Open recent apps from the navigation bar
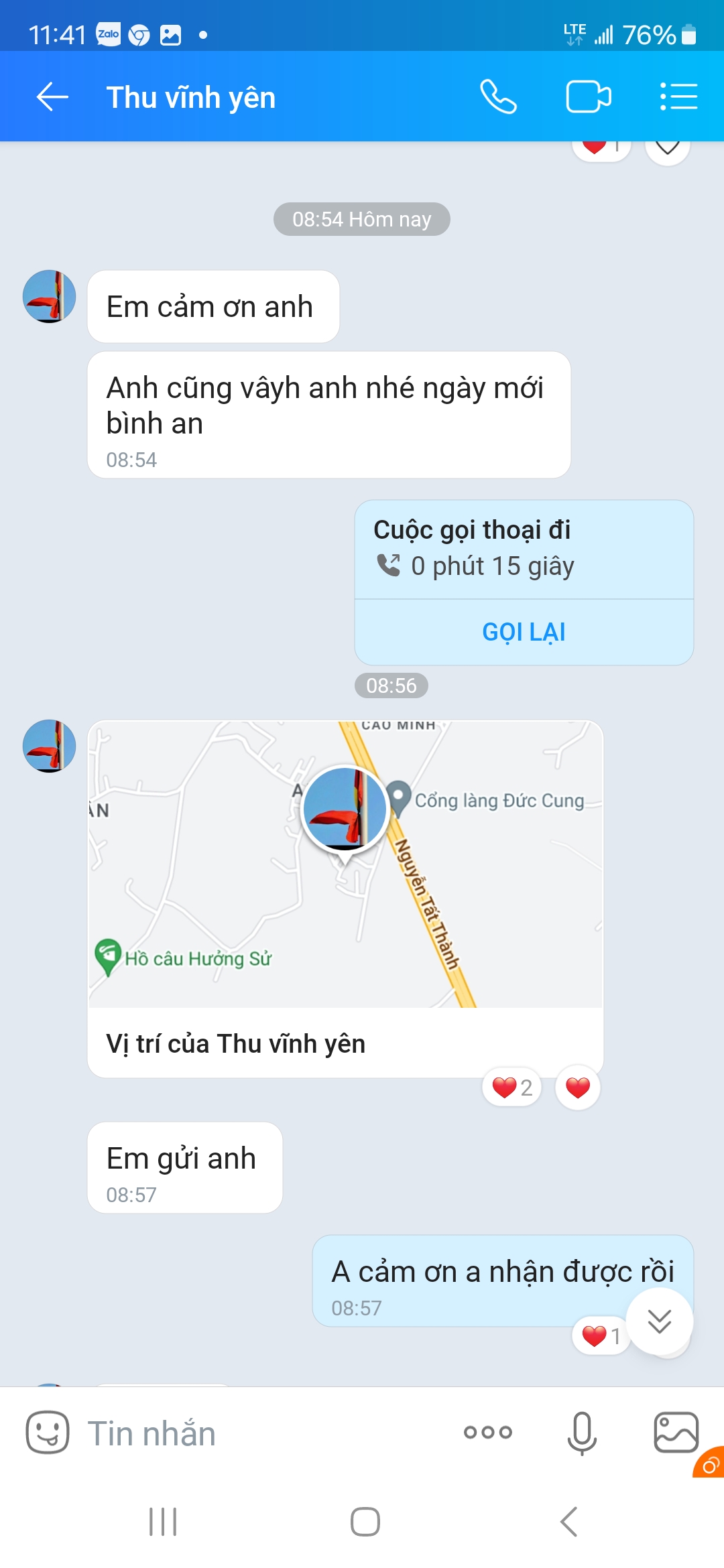 click(163, 1521)
